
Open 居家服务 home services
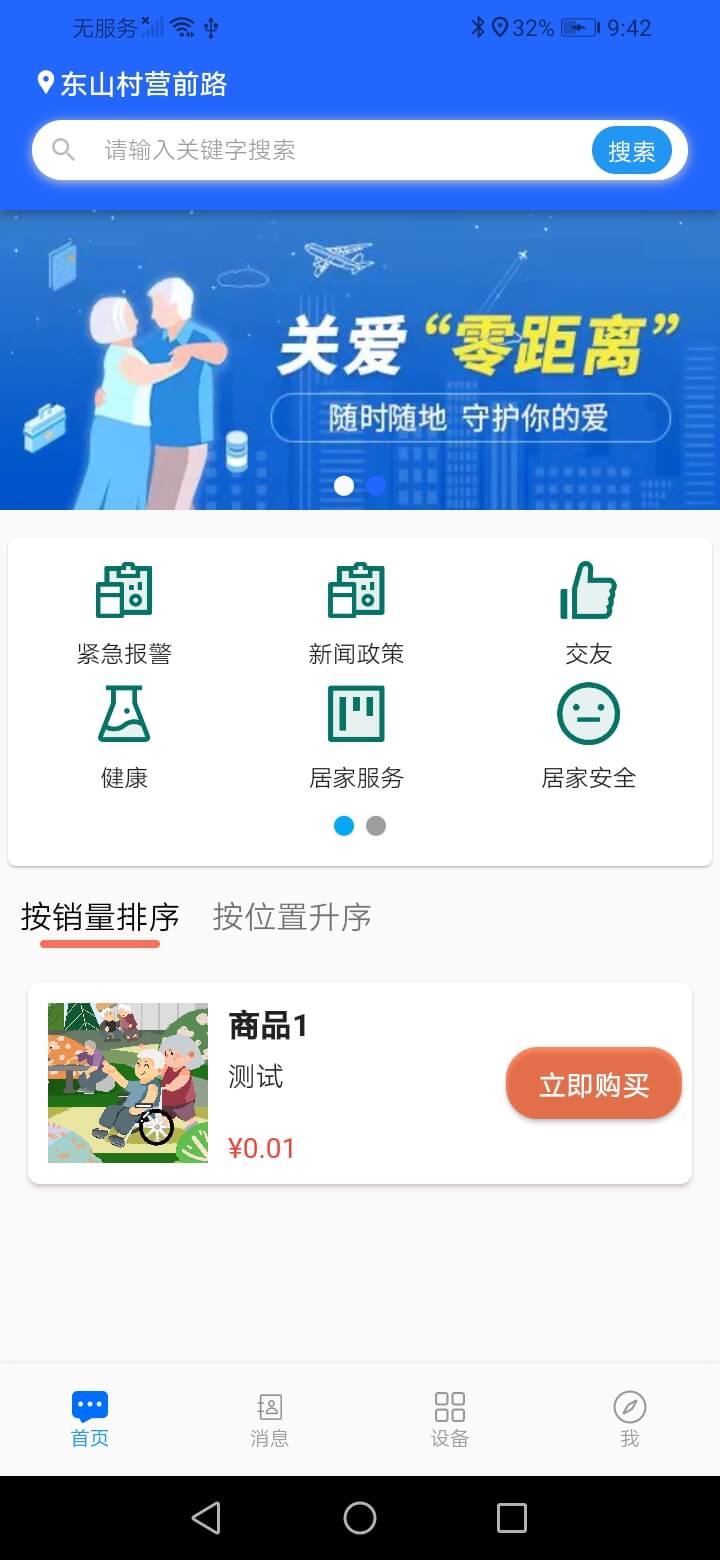356,735
